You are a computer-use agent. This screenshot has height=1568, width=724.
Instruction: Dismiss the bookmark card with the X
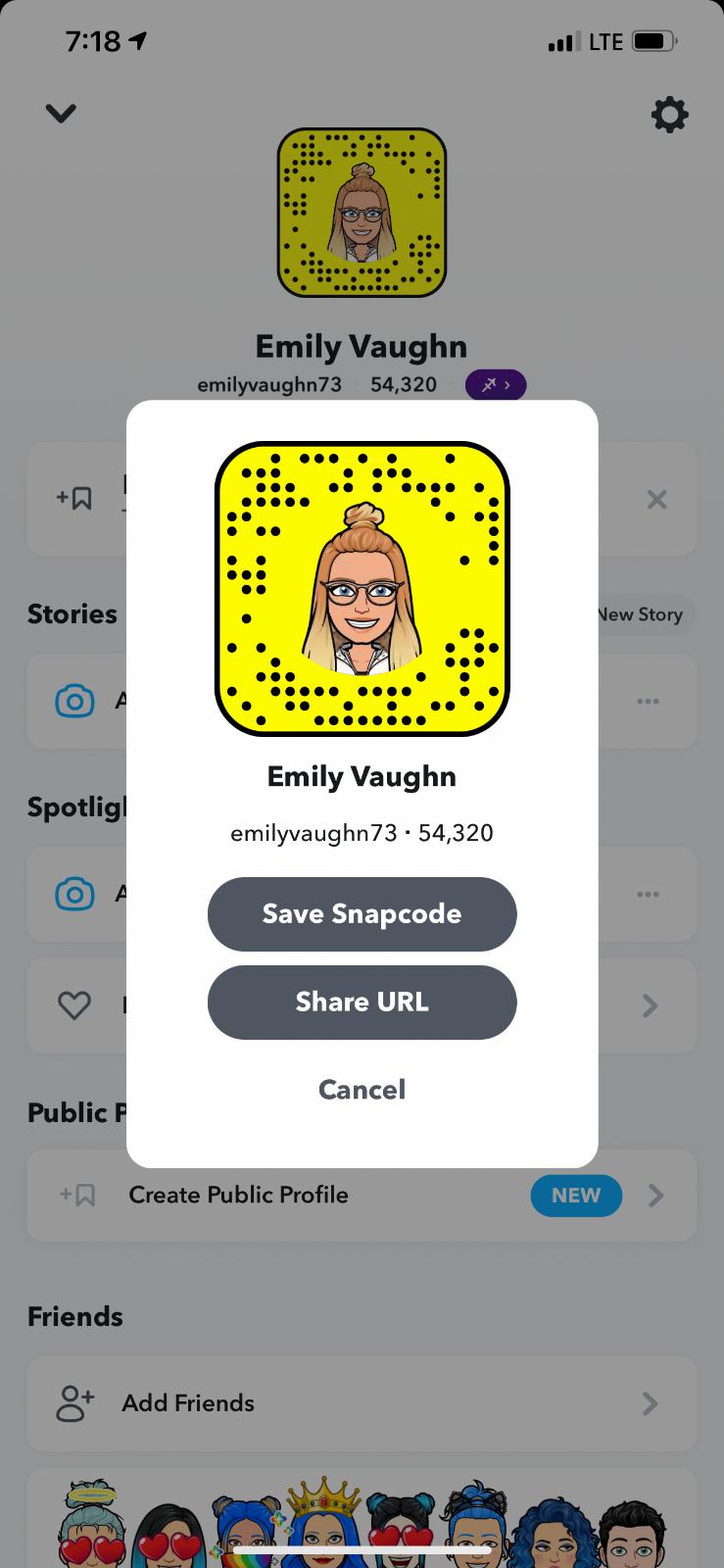(x=656, y=500)
